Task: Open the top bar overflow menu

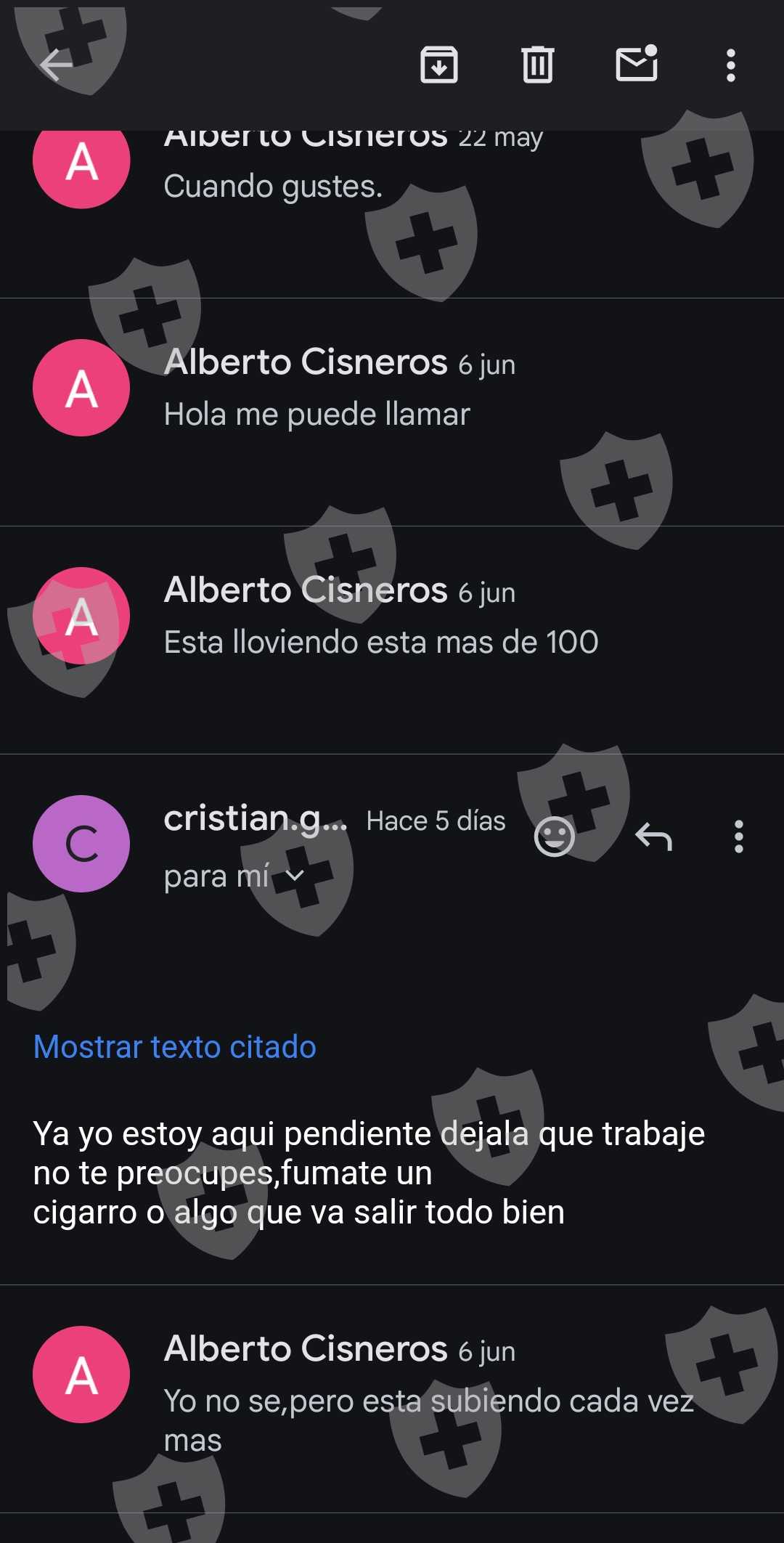Action: (730, 65)
